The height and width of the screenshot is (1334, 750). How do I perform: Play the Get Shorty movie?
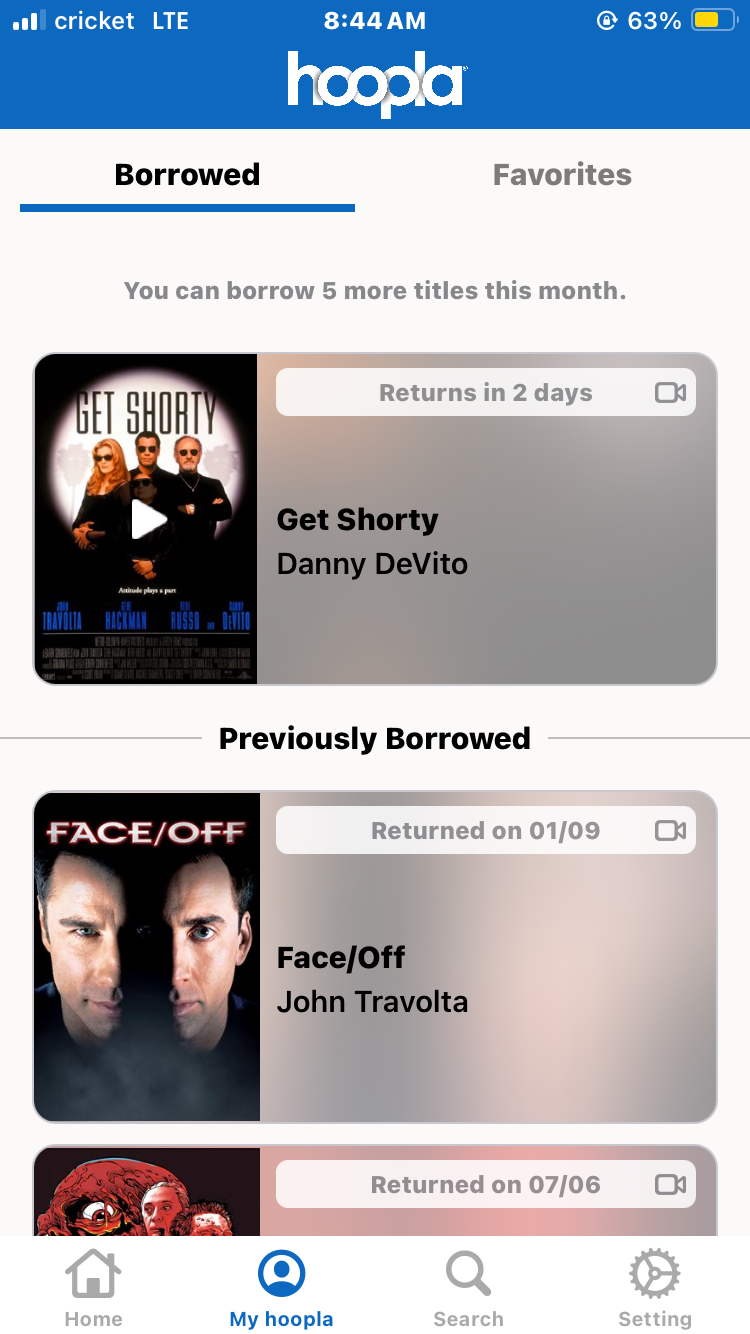148,519
